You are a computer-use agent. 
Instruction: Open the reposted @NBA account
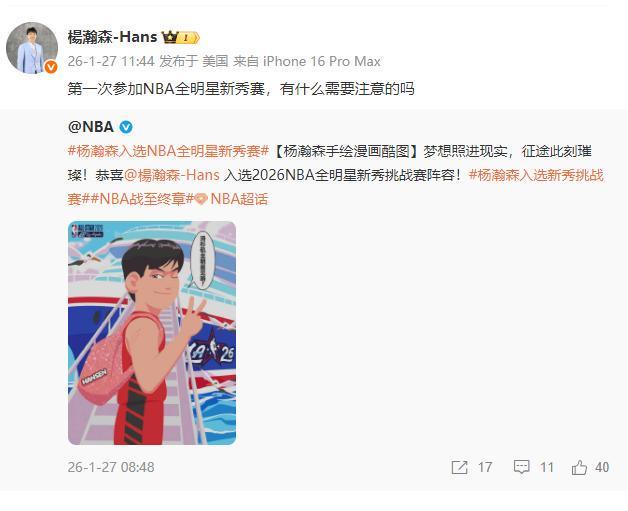(90, 127)
